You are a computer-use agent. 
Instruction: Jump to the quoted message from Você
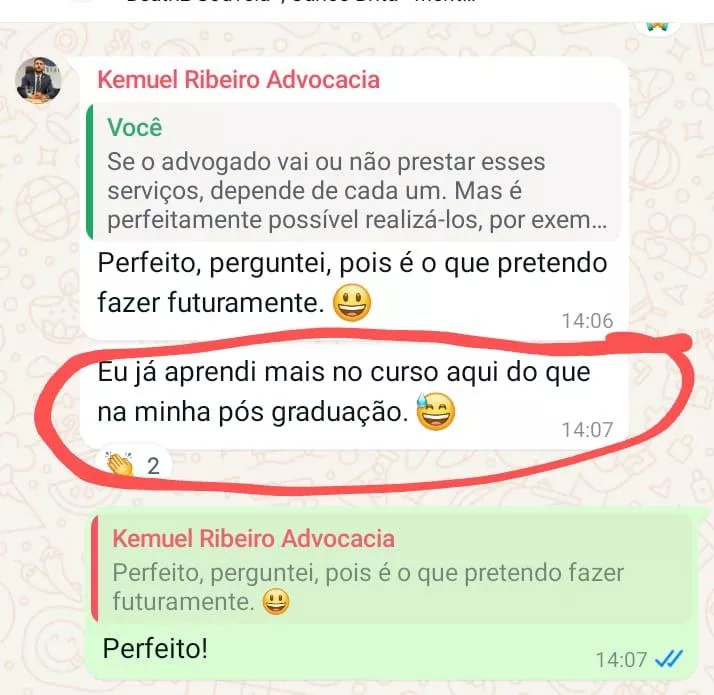360,172
